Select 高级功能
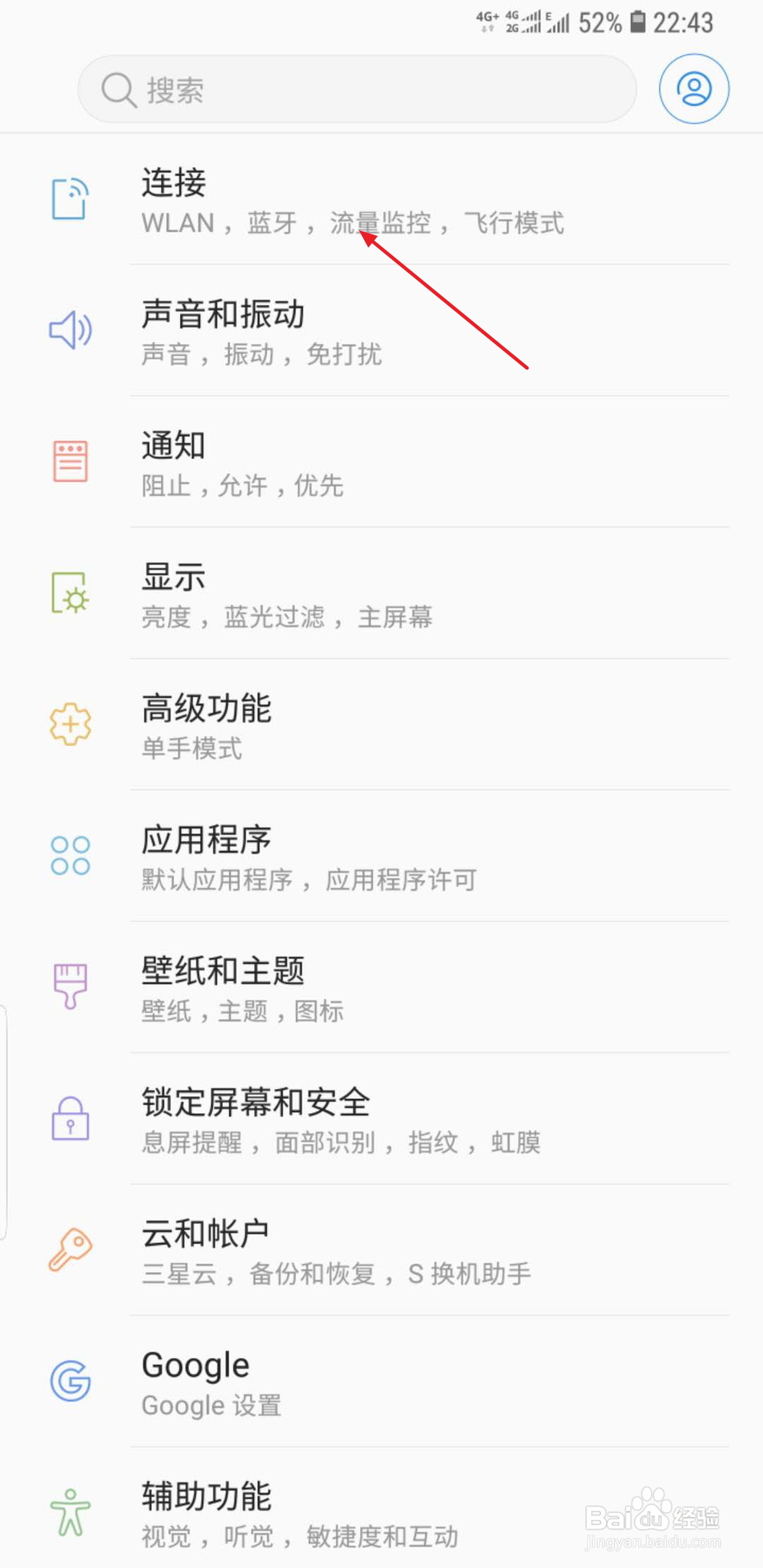 click(x=381, y=725)
